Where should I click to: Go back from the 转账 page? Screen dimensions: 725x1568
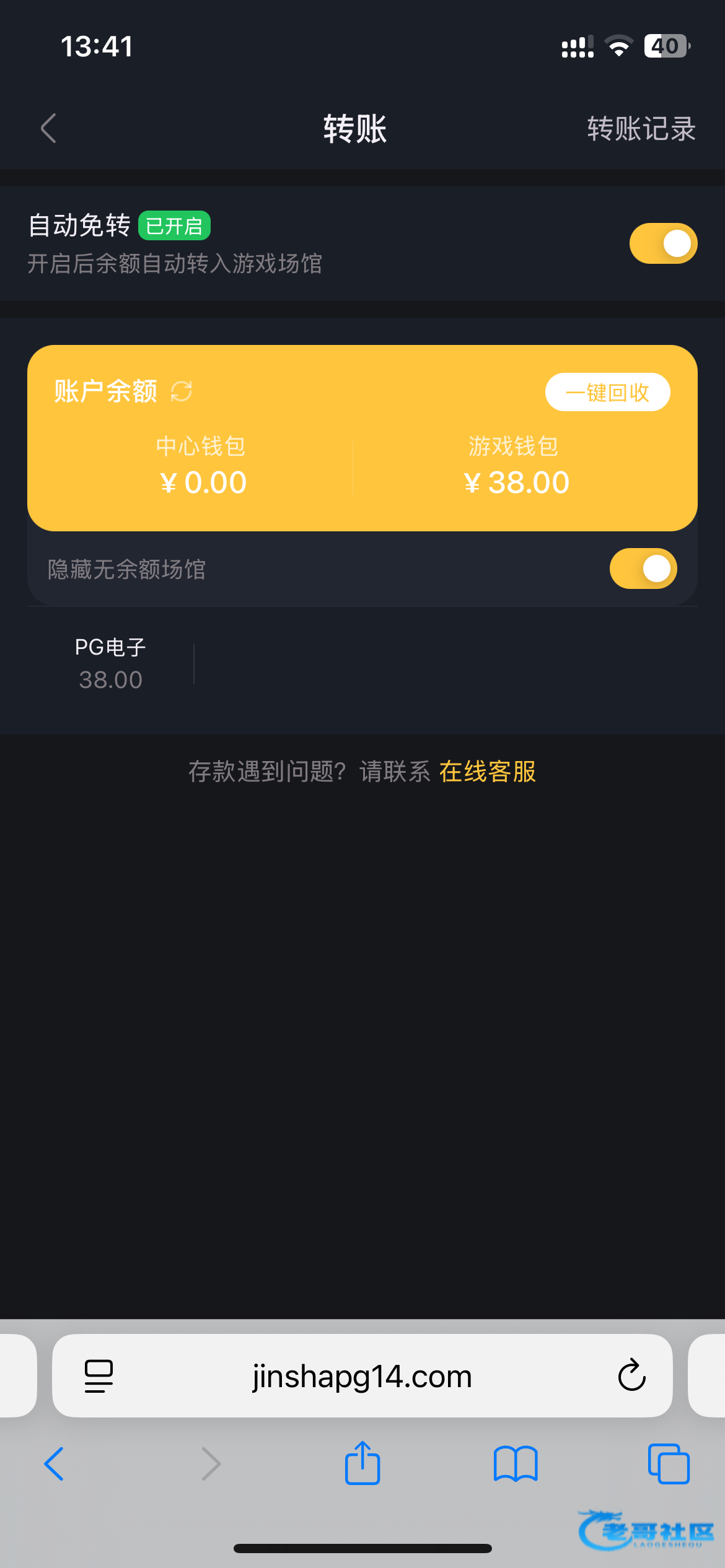click(x=48, y=128)
